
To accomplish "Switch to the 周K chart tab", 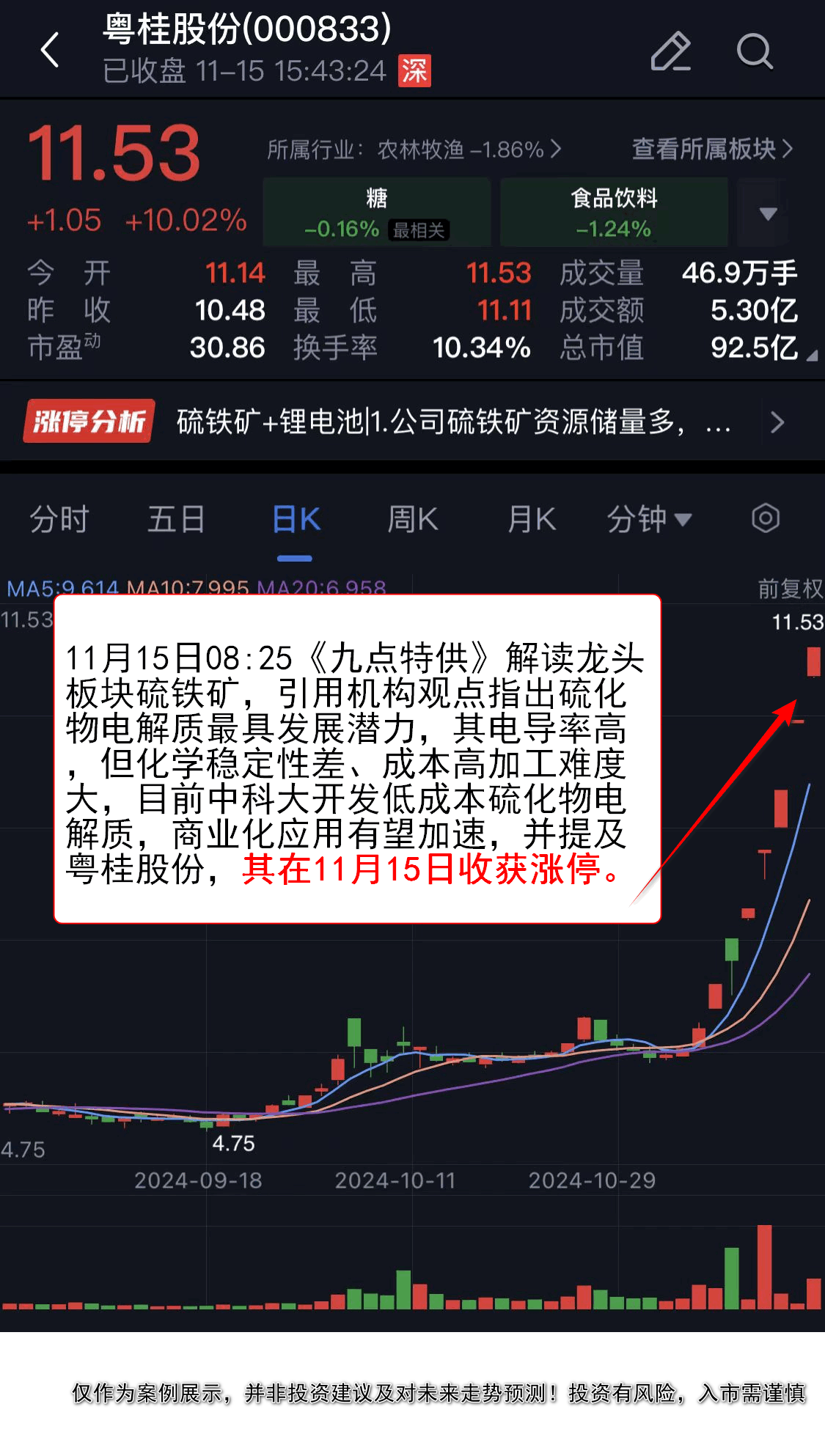I will click(x=412, y=519).
